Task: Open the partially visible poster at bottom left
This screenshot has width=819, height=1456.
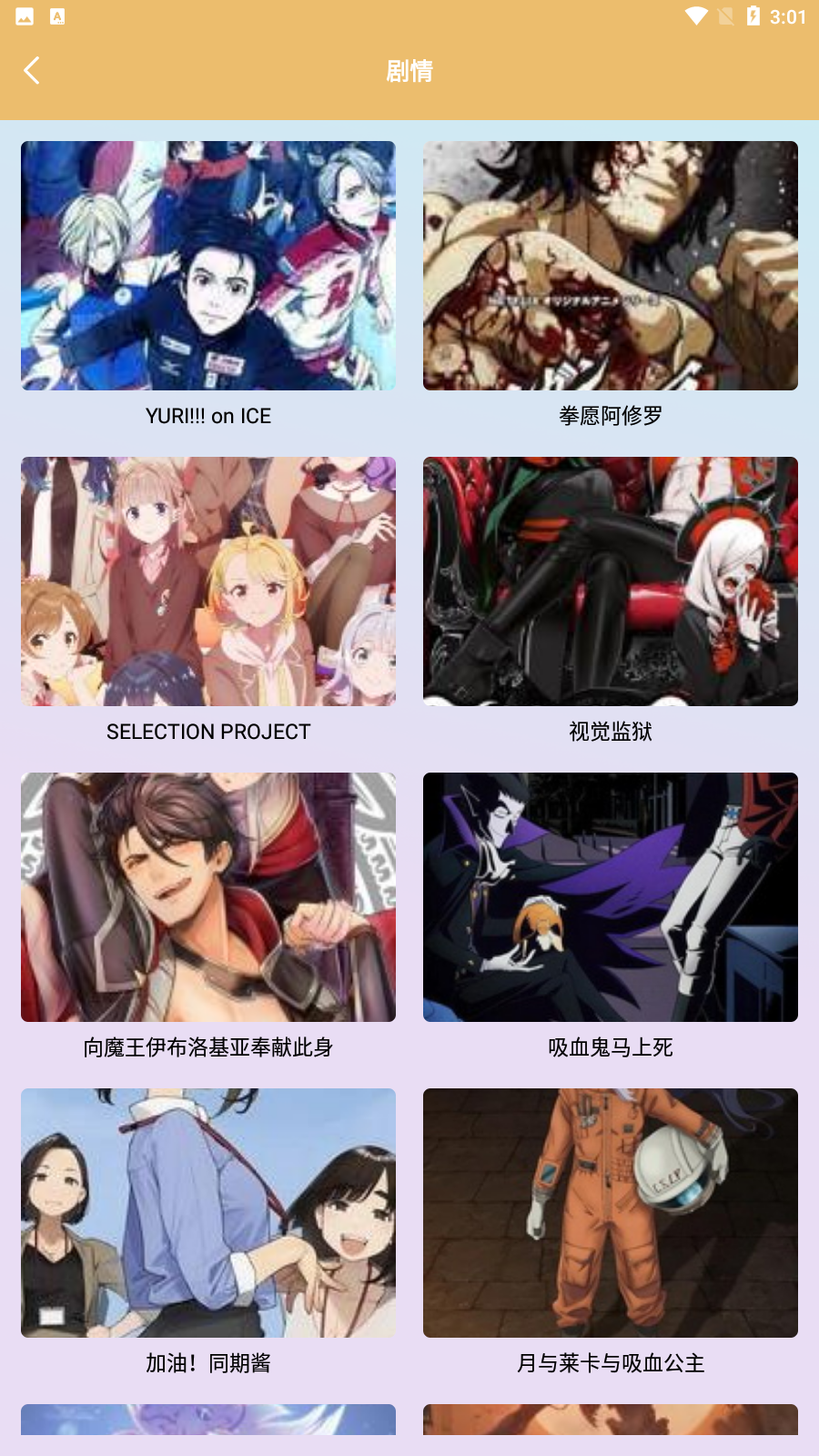Action: tap(208, 1429)
